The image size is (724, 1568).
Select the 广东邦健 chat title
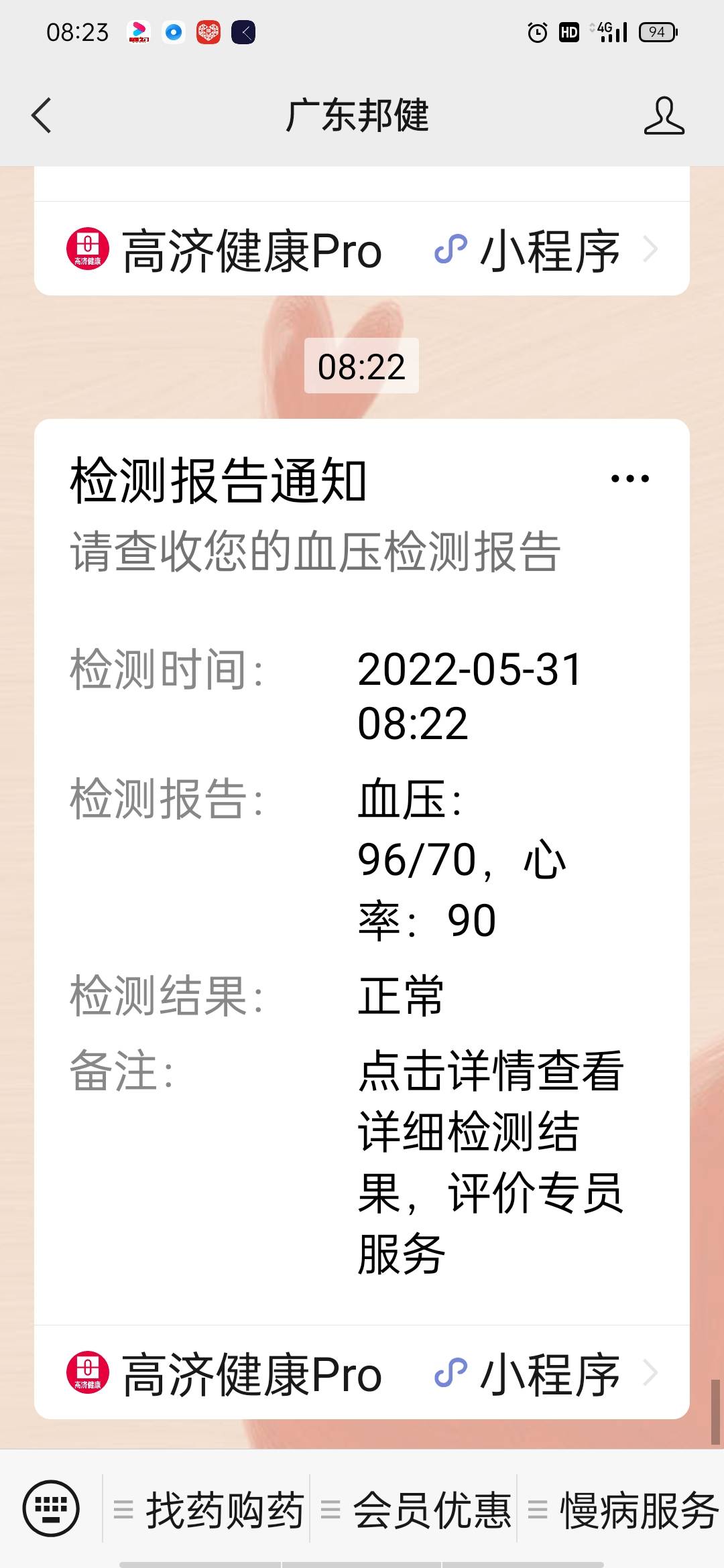(x=360, y=115)
